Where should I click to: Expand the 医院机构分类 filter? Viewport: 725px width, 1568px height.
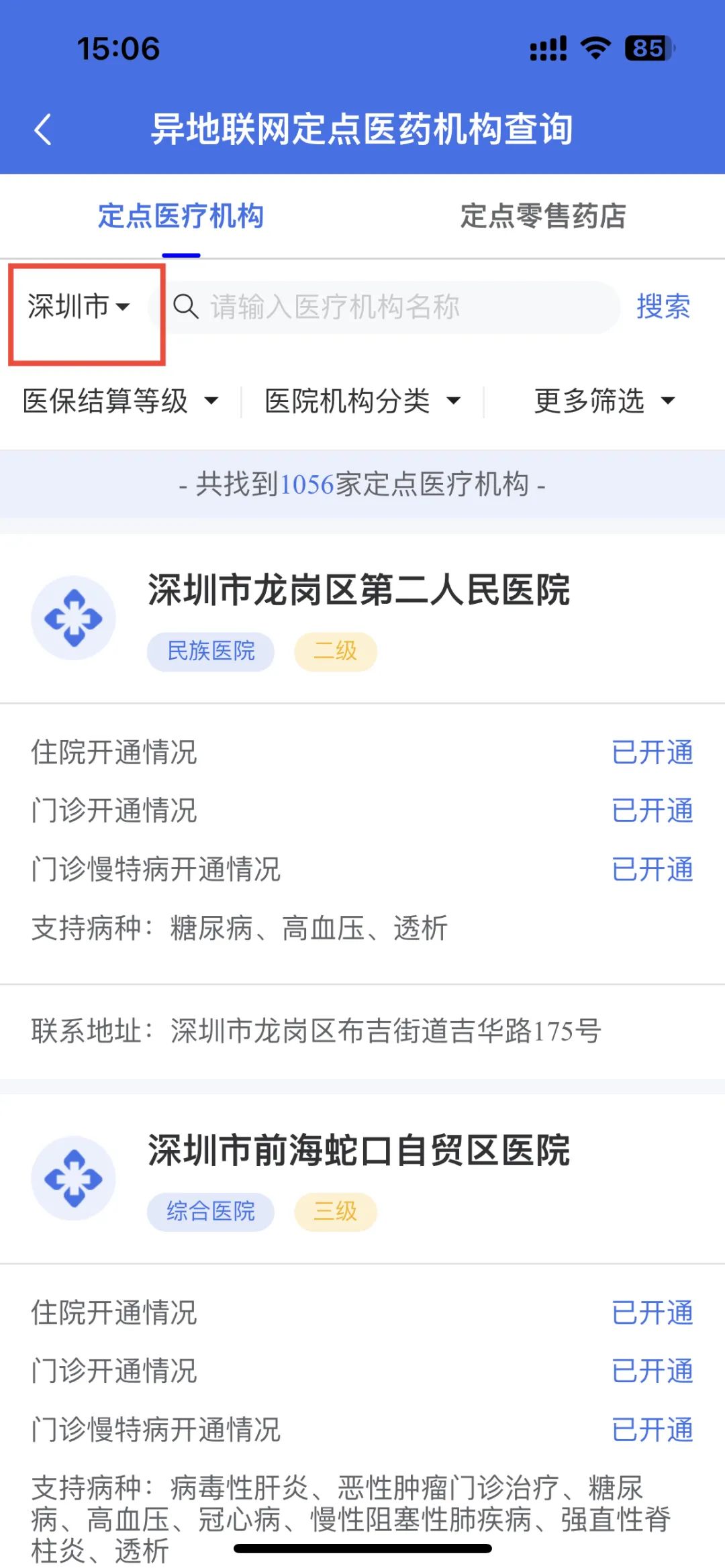point(362,401)
